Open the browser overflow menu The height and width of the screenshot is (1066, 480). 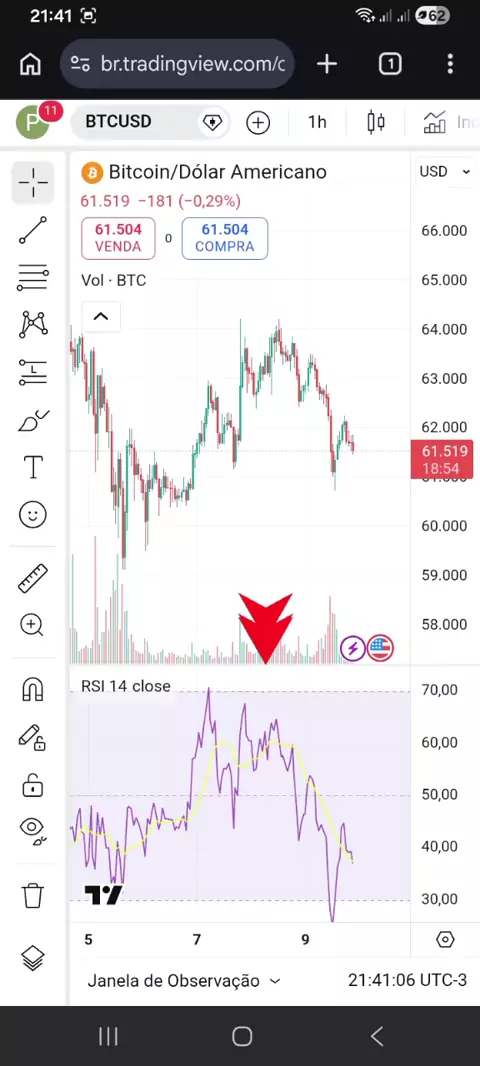(x=450, y=64)
